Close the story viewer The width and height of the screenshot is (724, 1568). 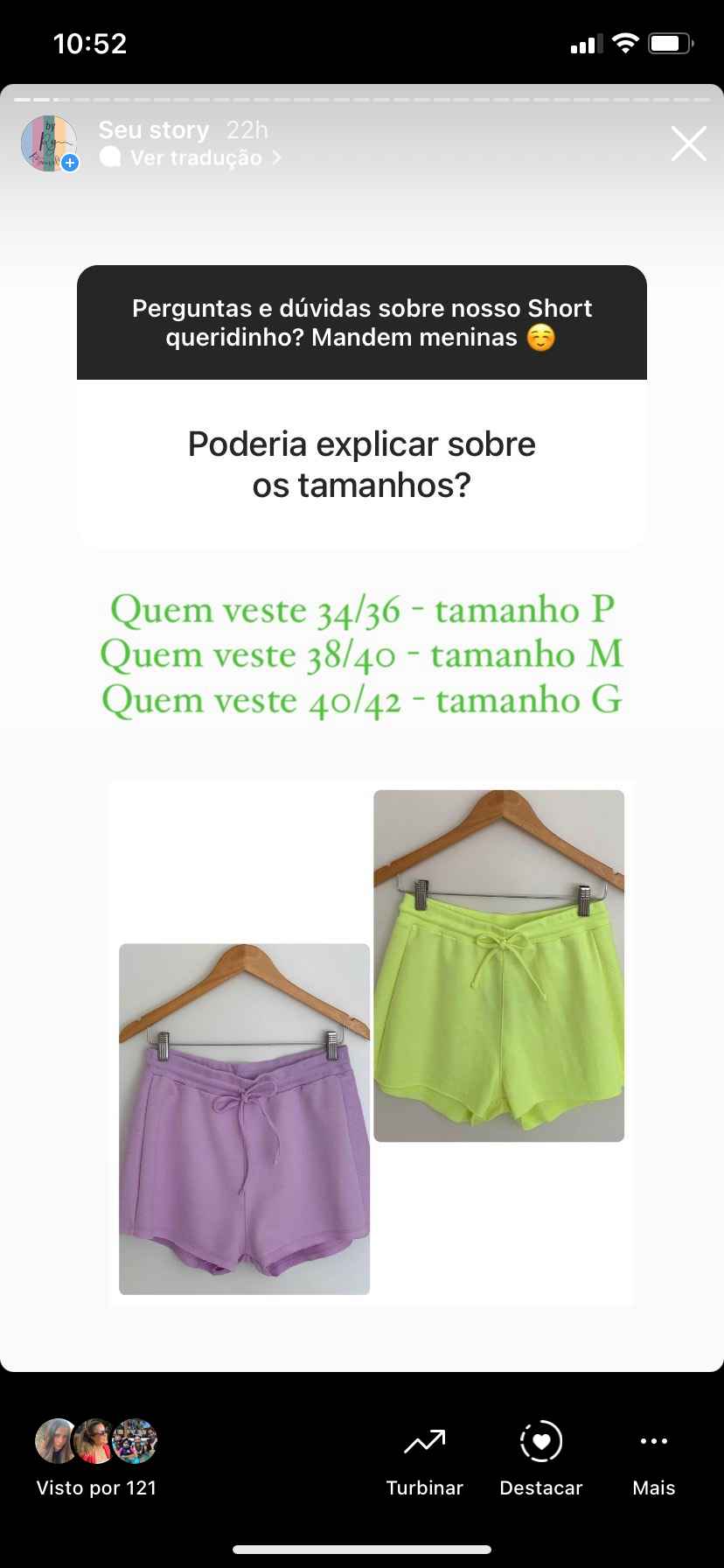[688, 144]
